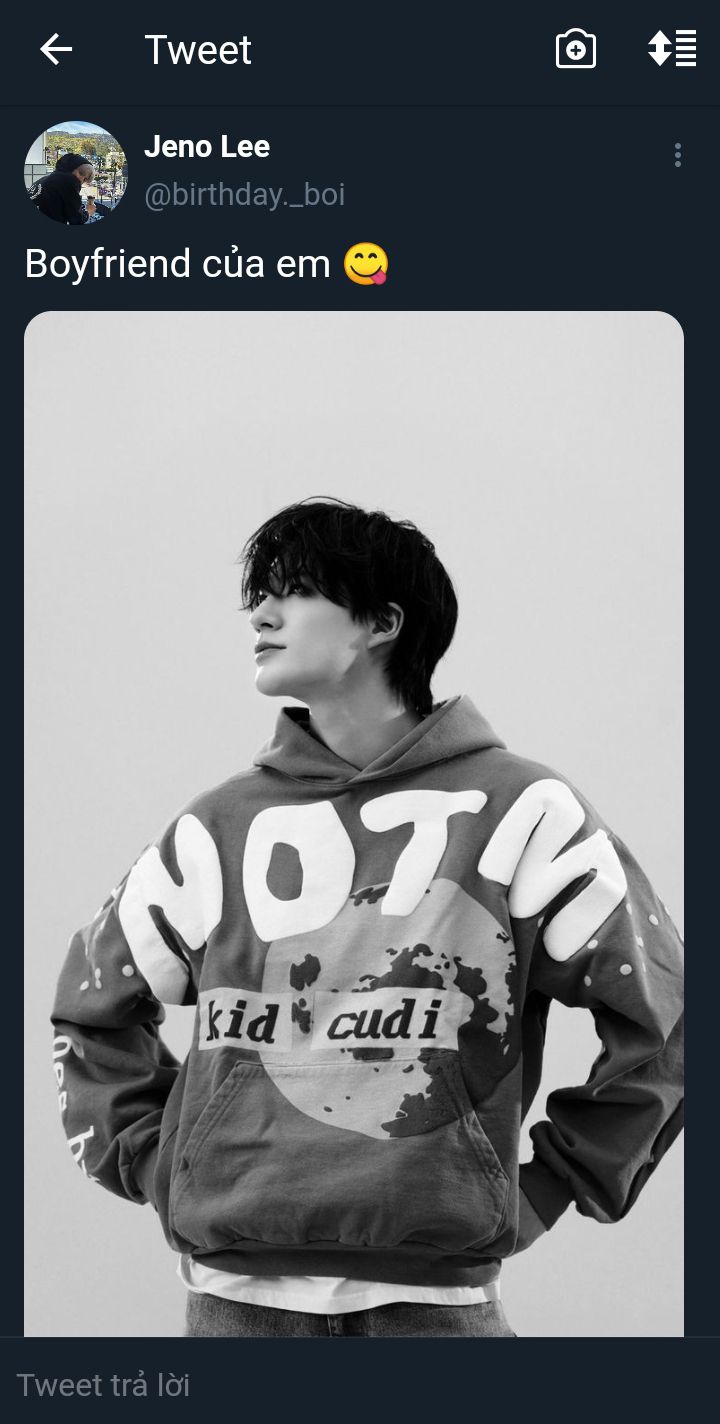Screen dimensions: 720x1424
Task: Tap the 'Tweet trả lời' reply field
Action: tap(360, 1385)
